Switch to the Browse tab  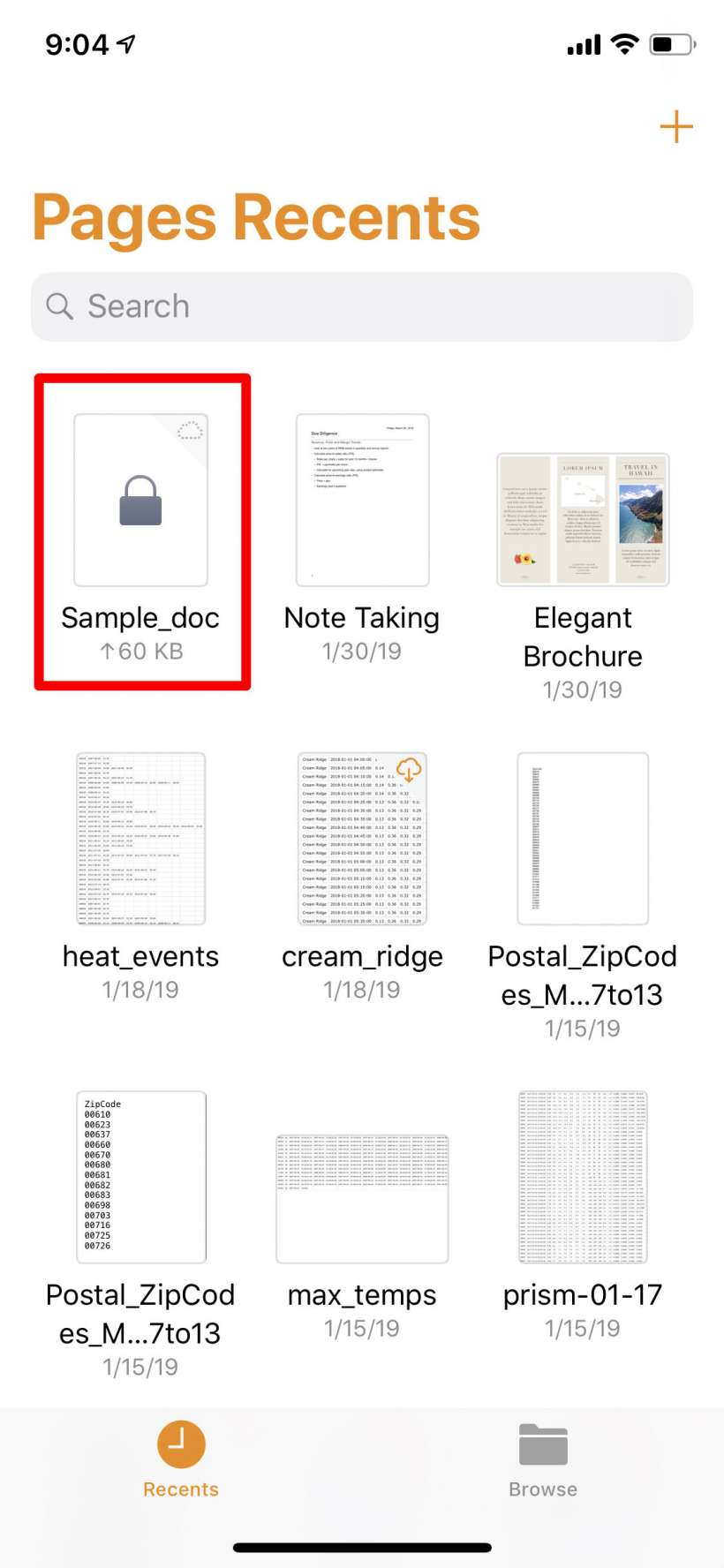[x=543, y=1460]
